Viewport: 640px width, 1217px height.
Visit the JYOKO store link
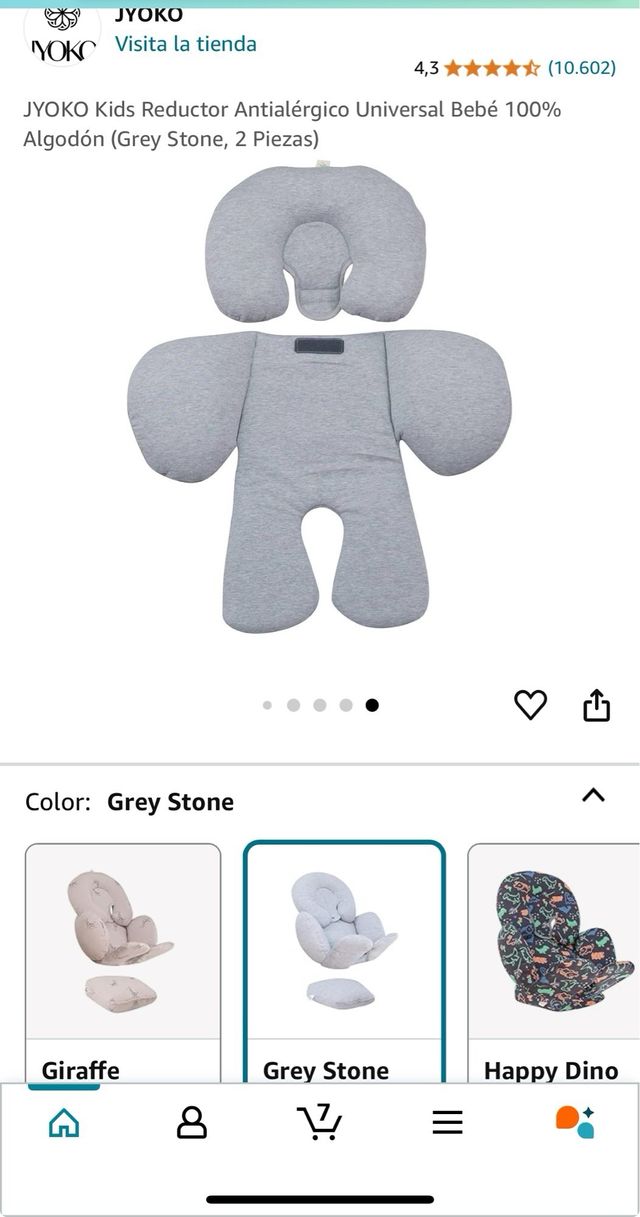pyautogui.click(x=185, y=44)
